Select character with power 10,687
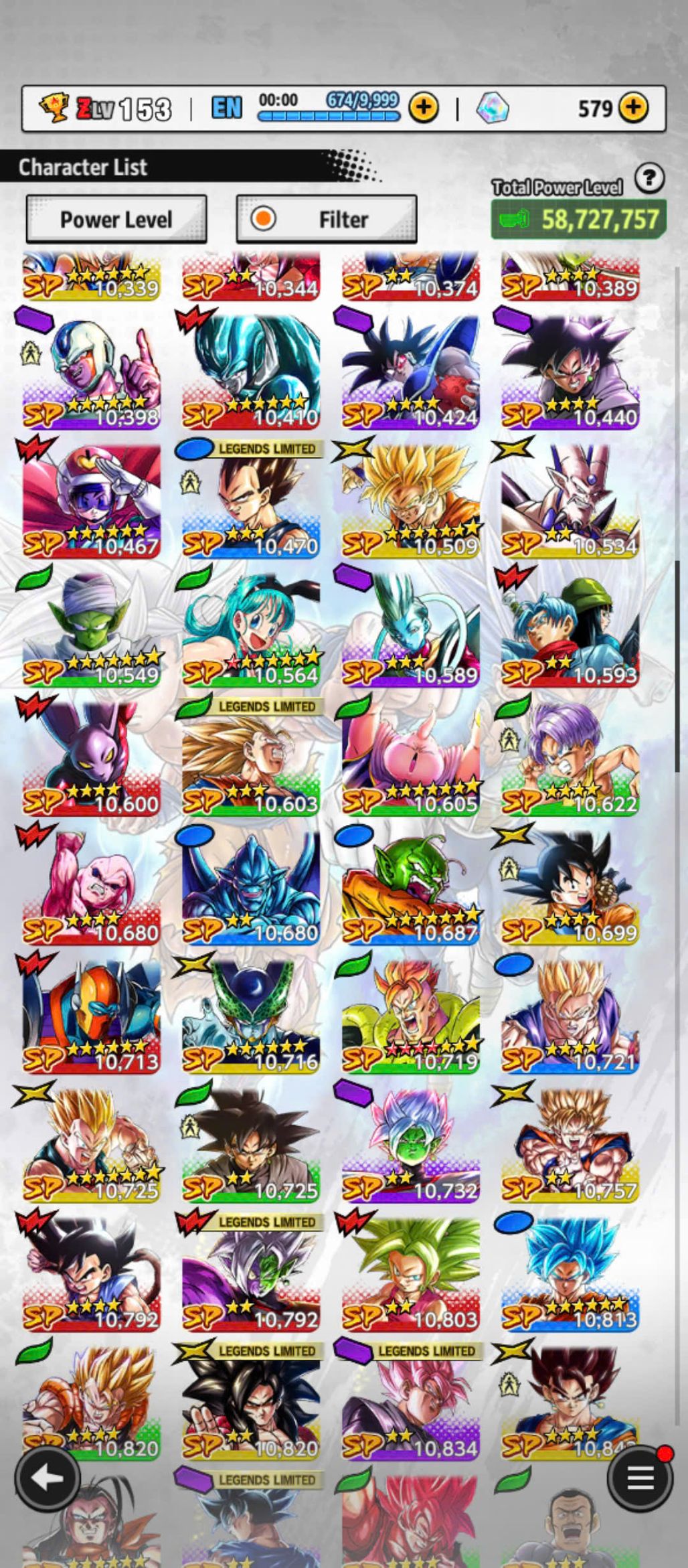Screen dimensions: 688x1568 410,888
